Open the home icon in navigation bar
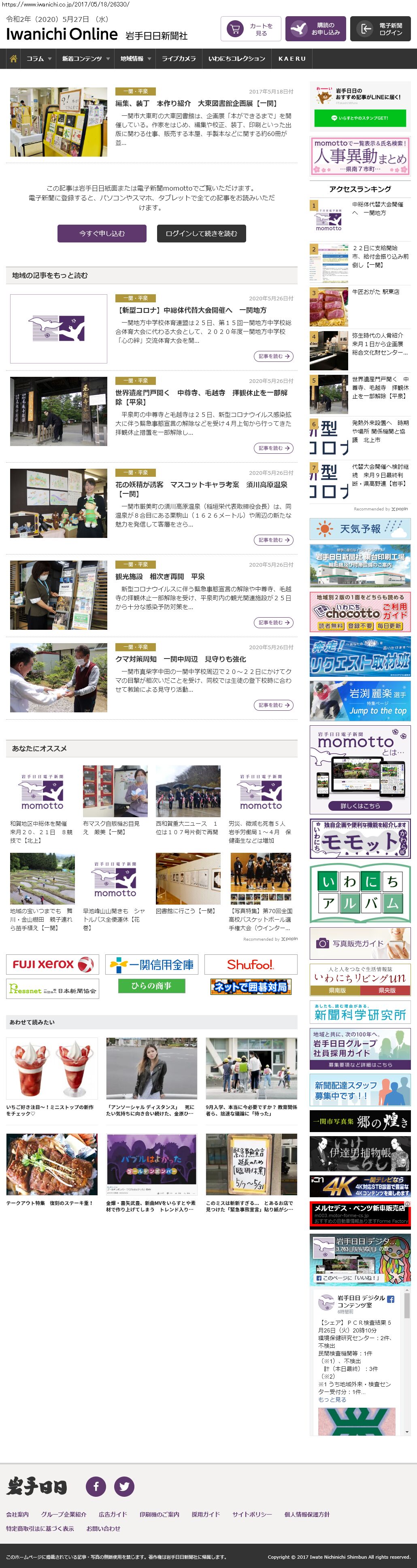417x1568 pixels. tap(13, 58)
